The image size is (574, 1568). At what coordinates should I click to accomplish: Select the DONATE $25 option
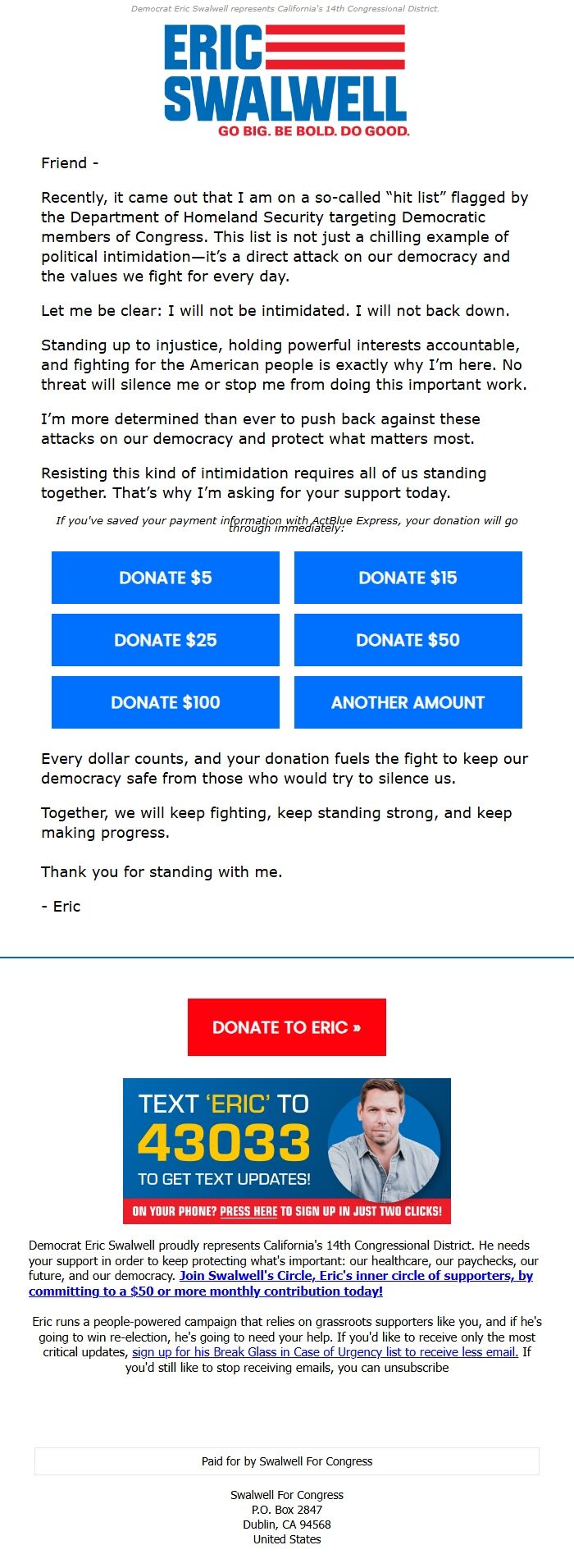[165, 640]
